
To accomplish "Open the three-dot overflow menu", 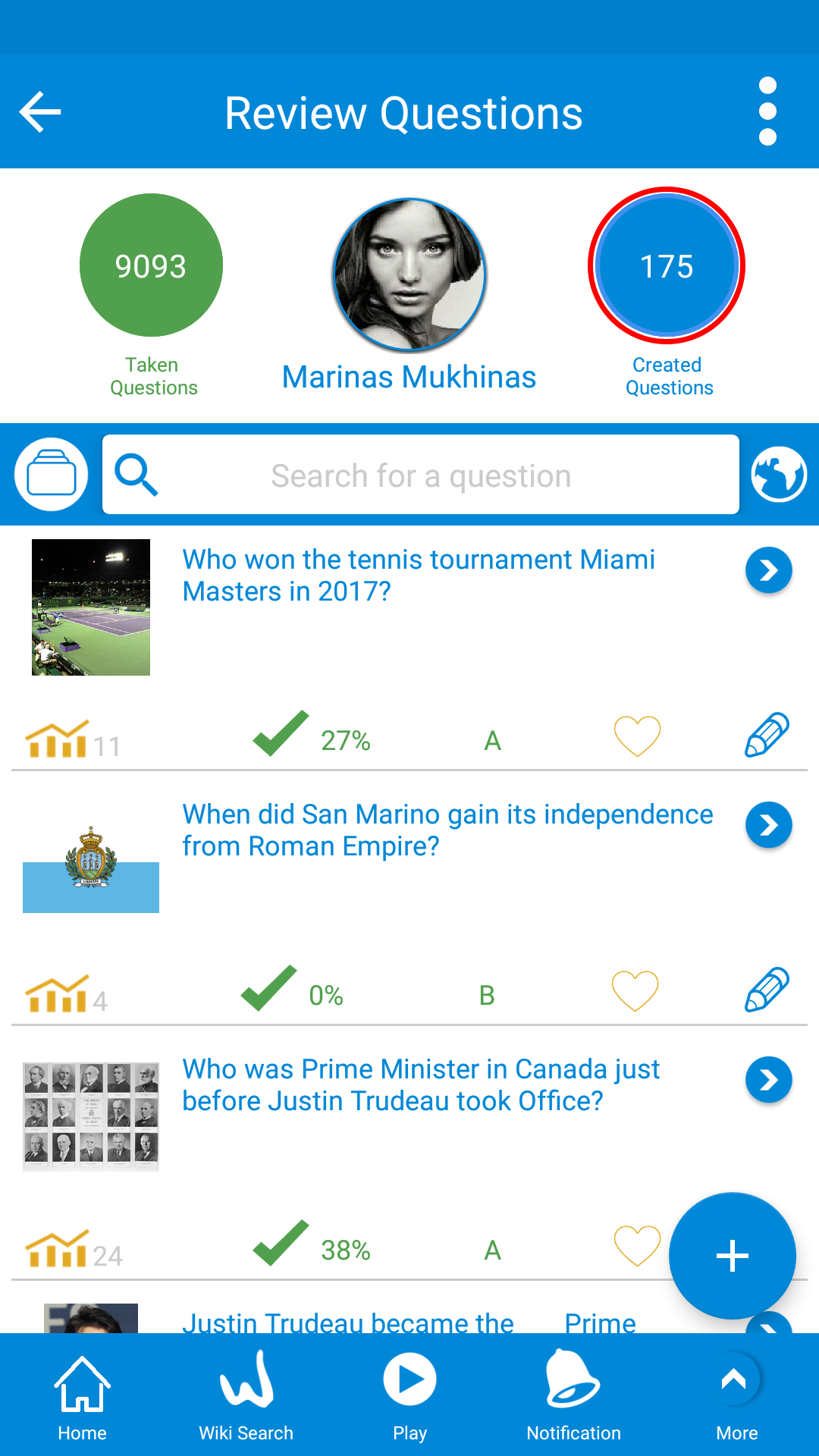I will tap(767, 111).
